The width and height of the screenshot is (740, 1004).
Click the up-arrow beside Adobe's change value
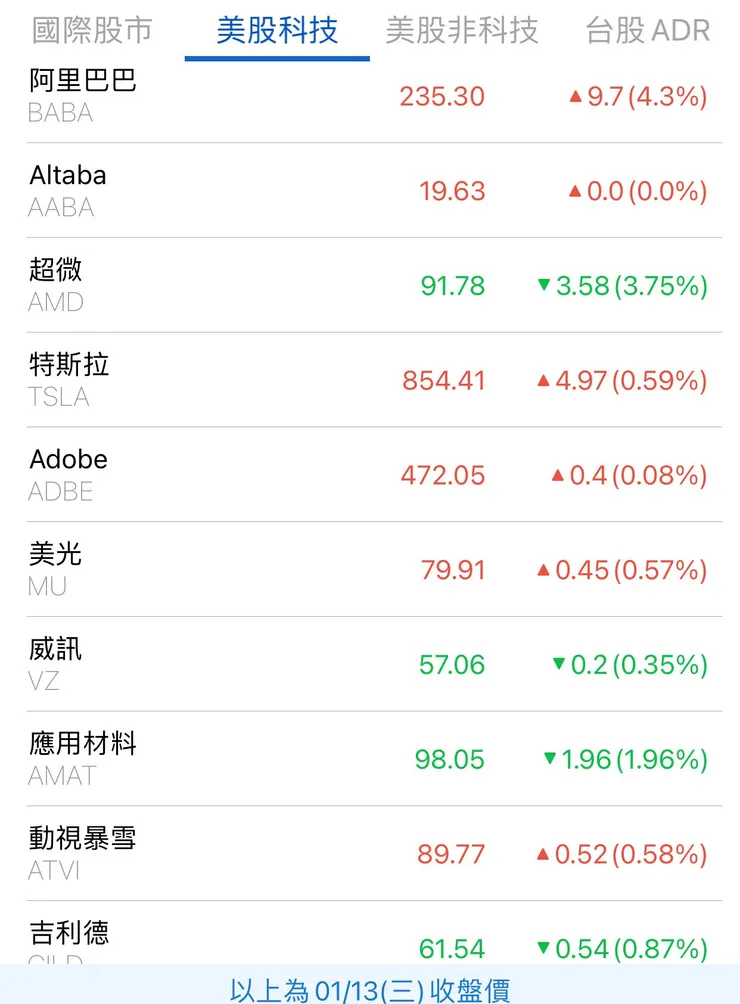point(556,475)
